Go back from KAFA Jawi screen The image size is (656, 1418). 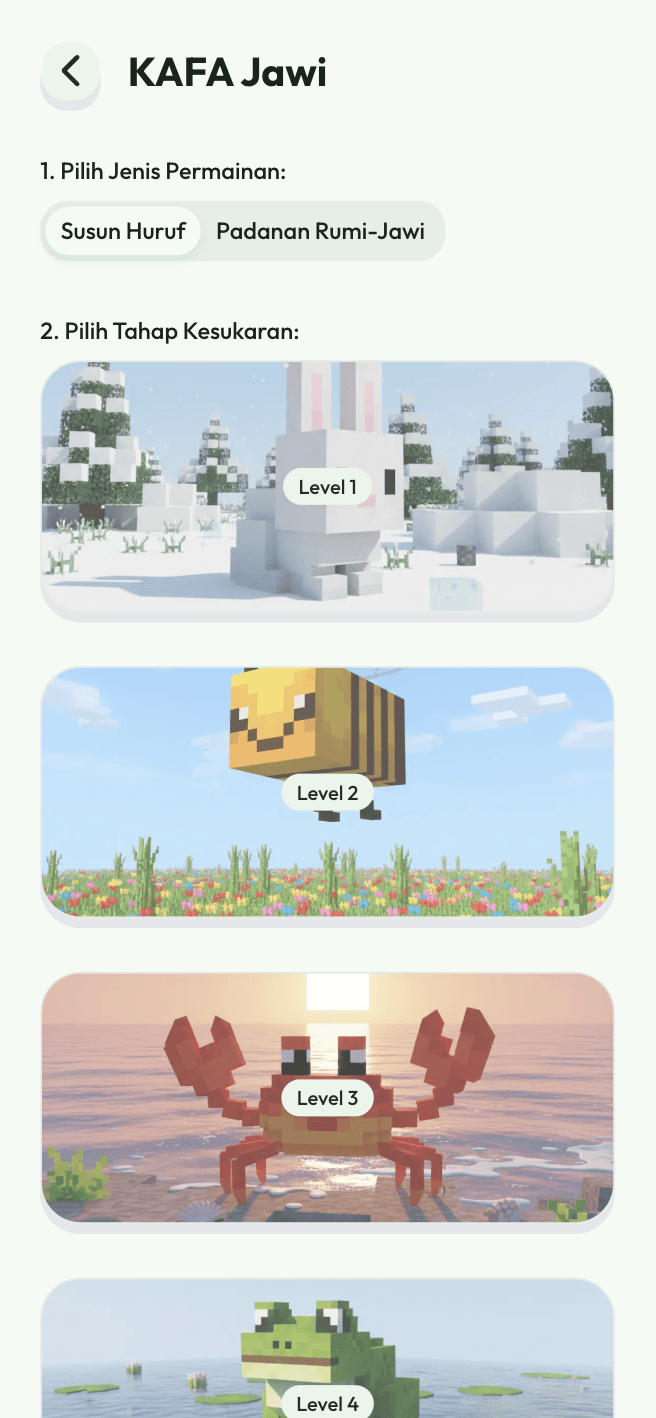pyautogui.click(x=70, y=72)
